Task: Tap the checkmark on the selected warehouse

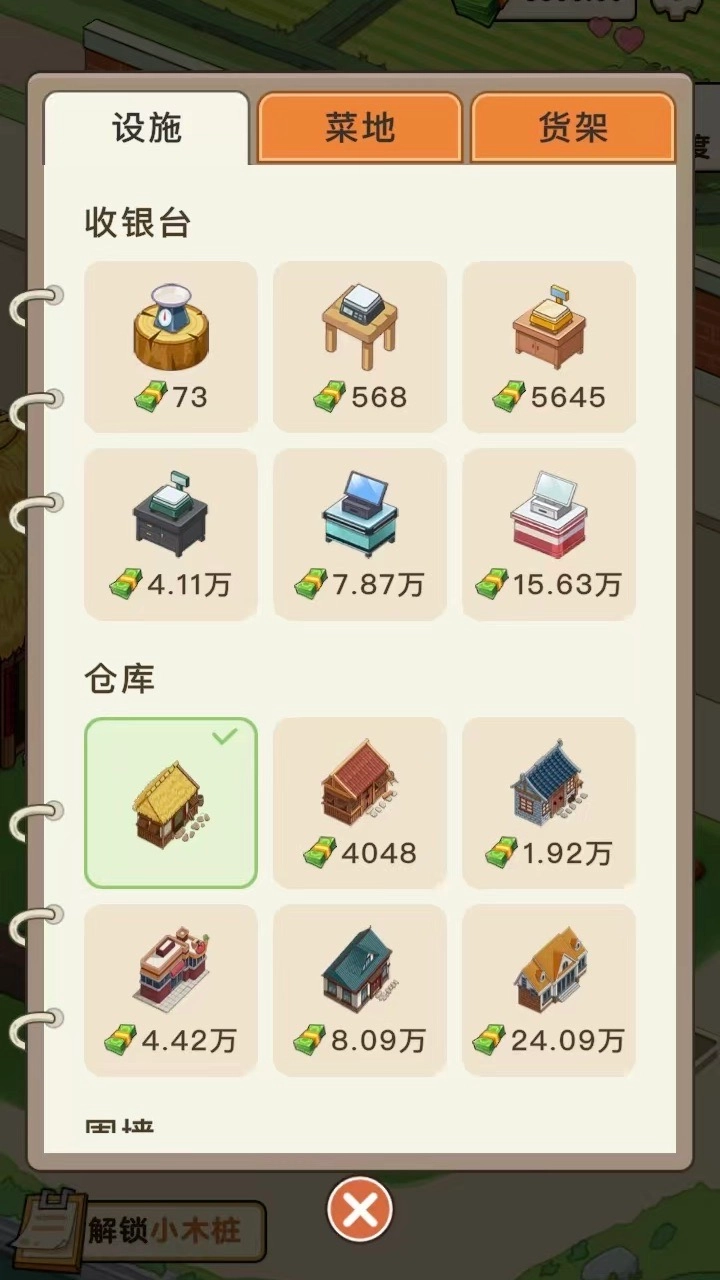Action: [x=227, y=735]
